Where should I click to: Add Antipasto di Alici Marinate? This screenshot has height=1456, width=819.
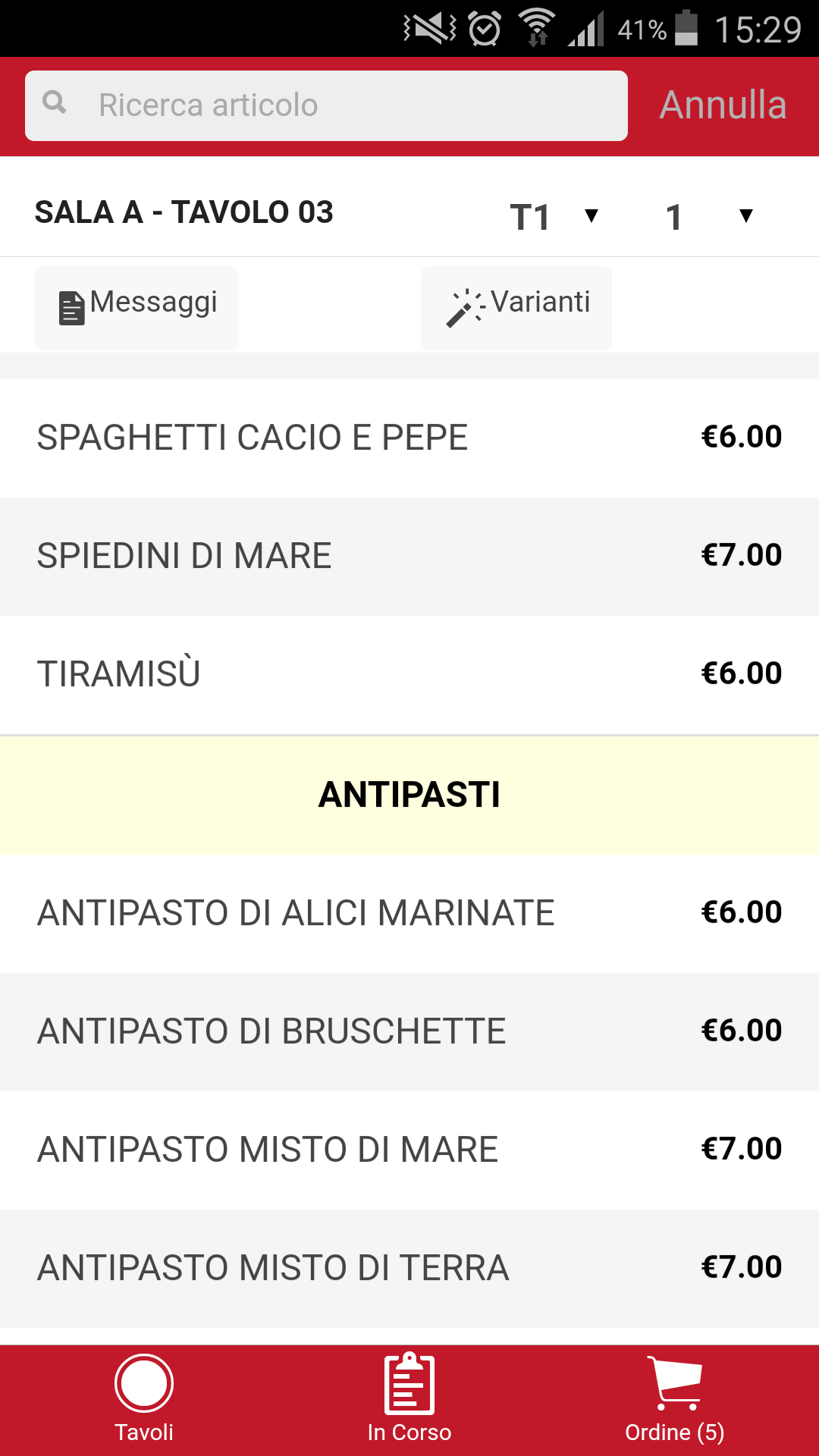pyautogui.click(x=409, y=913)
